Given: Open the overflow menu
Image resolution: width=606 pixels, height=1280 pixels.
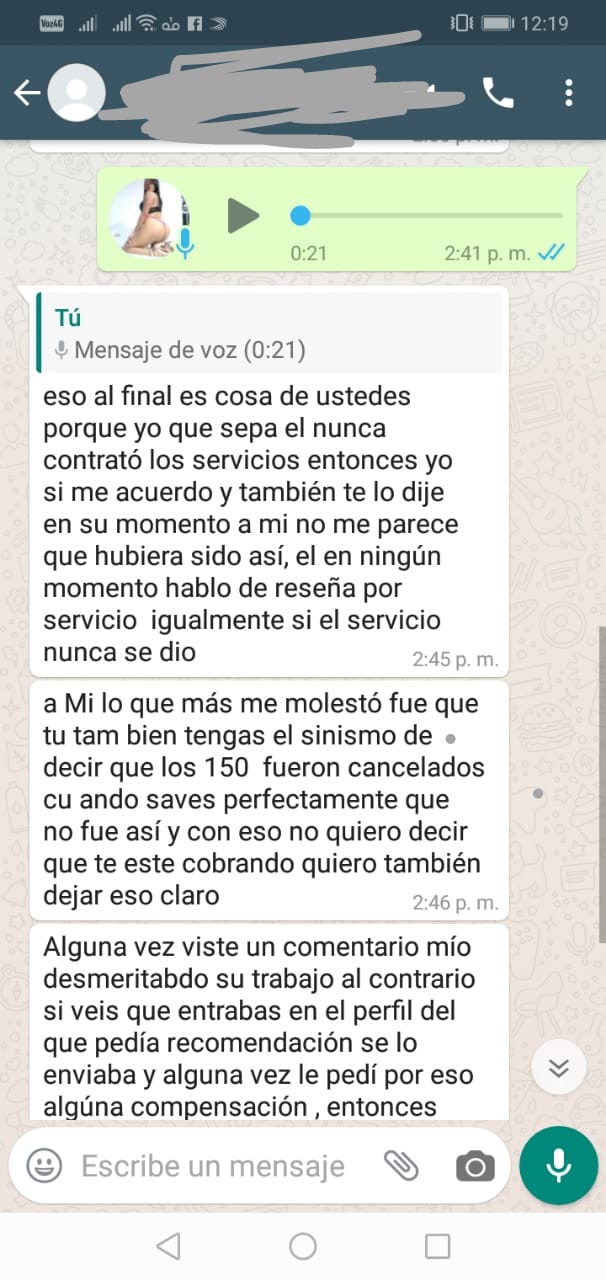Looking at the screenshot, I should (568, 93).
